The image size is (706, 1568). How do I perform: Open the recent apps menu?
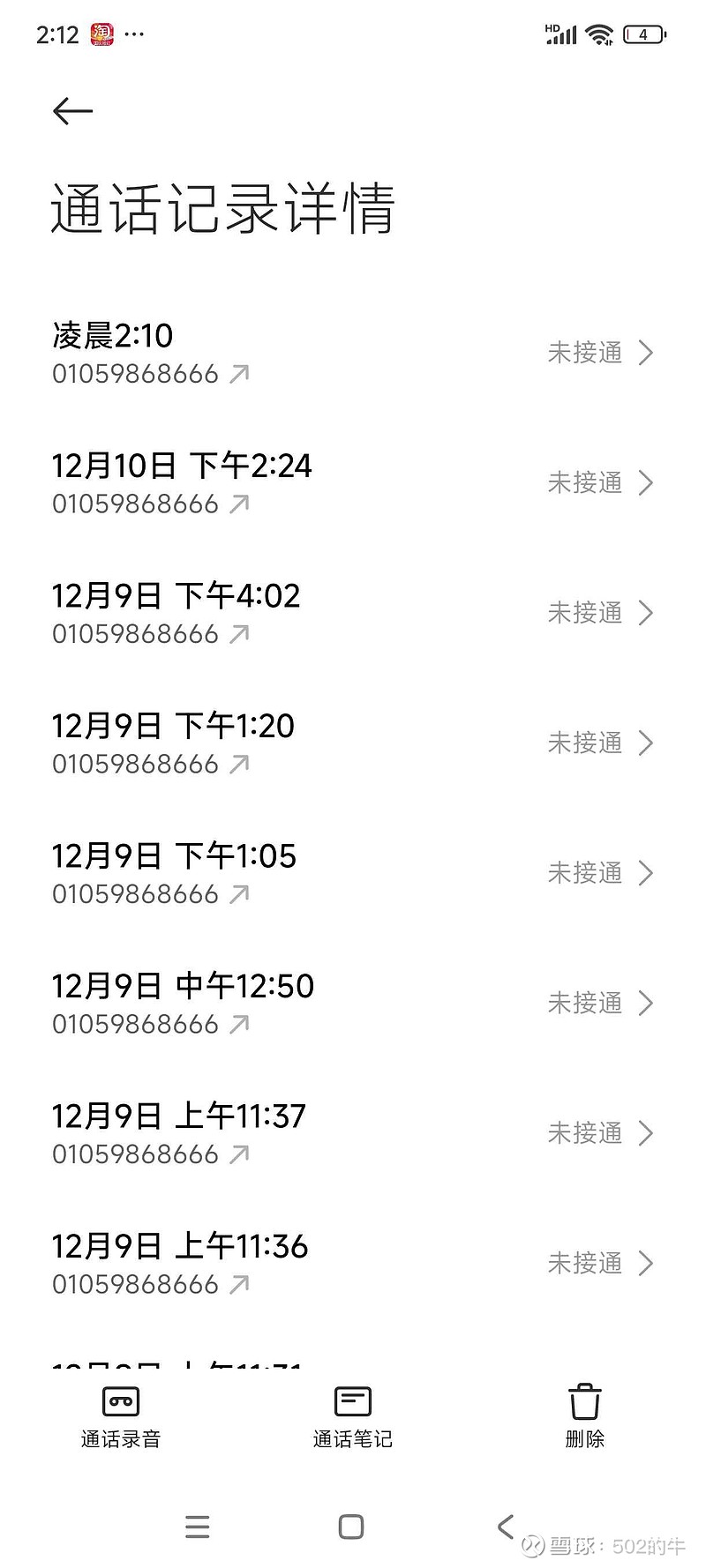click(198, 1527)
